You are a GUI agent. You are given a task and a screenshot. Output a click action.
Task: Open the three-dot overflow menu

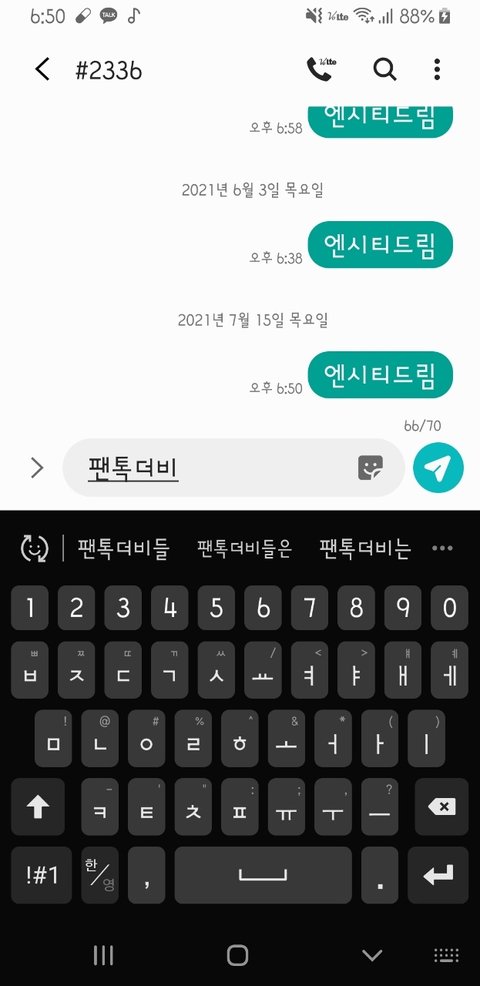pyautogui.click(x=437, y=69)
